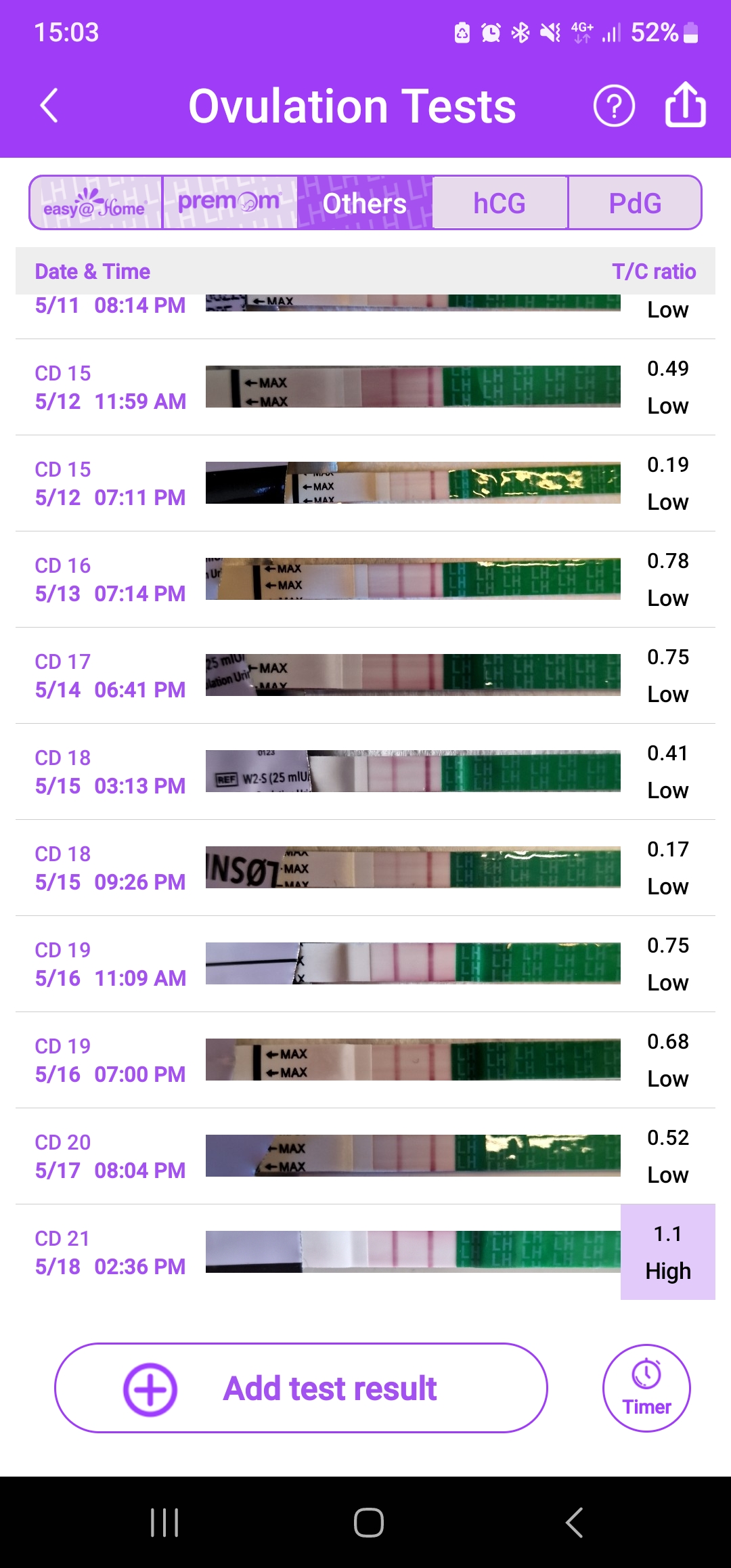This screenshot has width=731, height=1568.
Task: Go back from Ovulation Tests
Action: click(49, 106)
